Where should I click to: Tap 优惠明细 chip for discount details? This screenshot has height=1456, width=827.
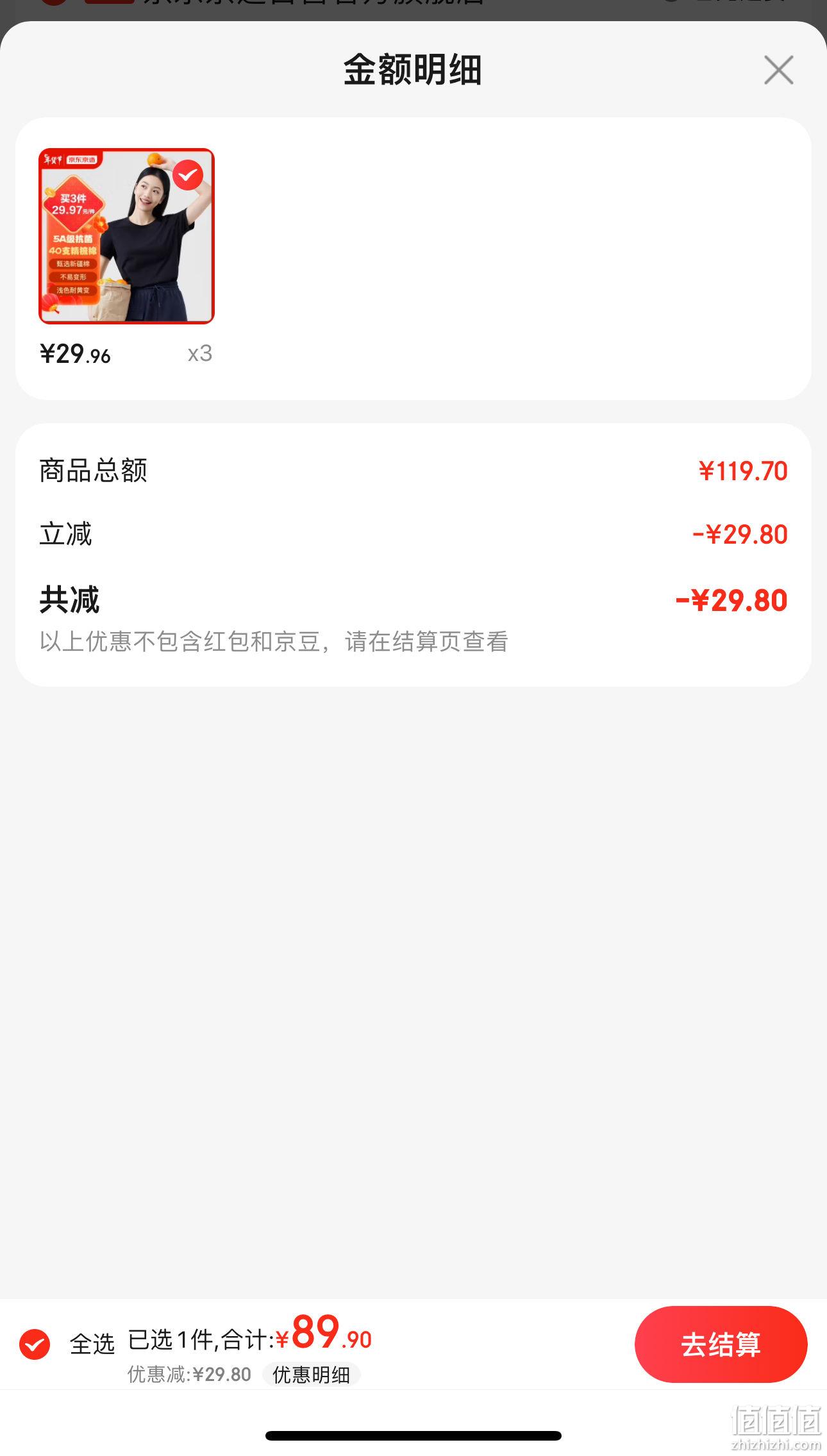311,1375
